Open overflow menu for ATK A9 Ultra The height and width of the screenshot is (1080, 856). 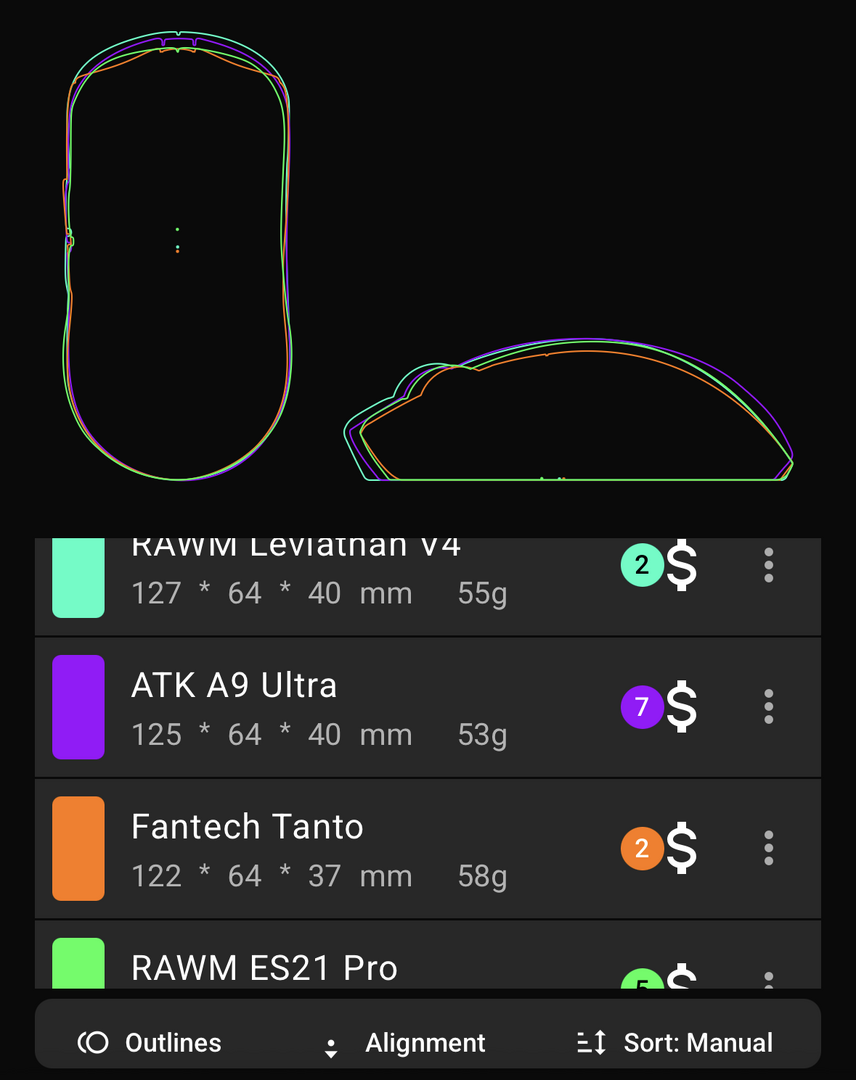[x=768, y=707]
